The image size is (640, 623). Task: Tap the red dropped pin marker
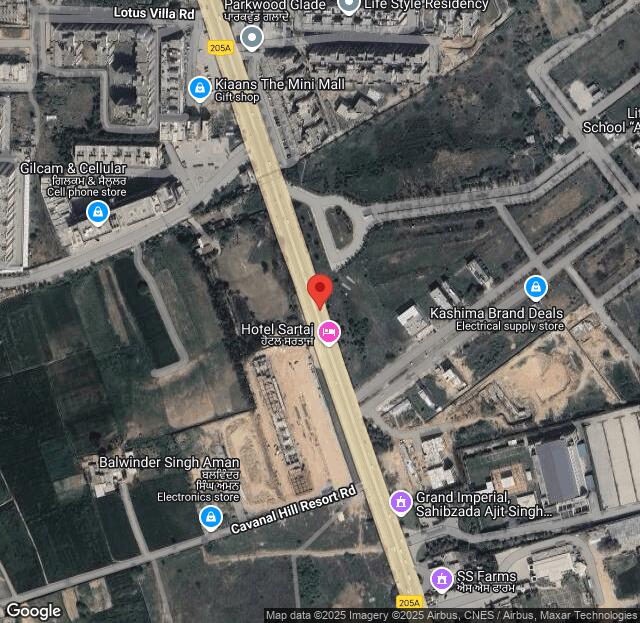(x=320, y=290)
